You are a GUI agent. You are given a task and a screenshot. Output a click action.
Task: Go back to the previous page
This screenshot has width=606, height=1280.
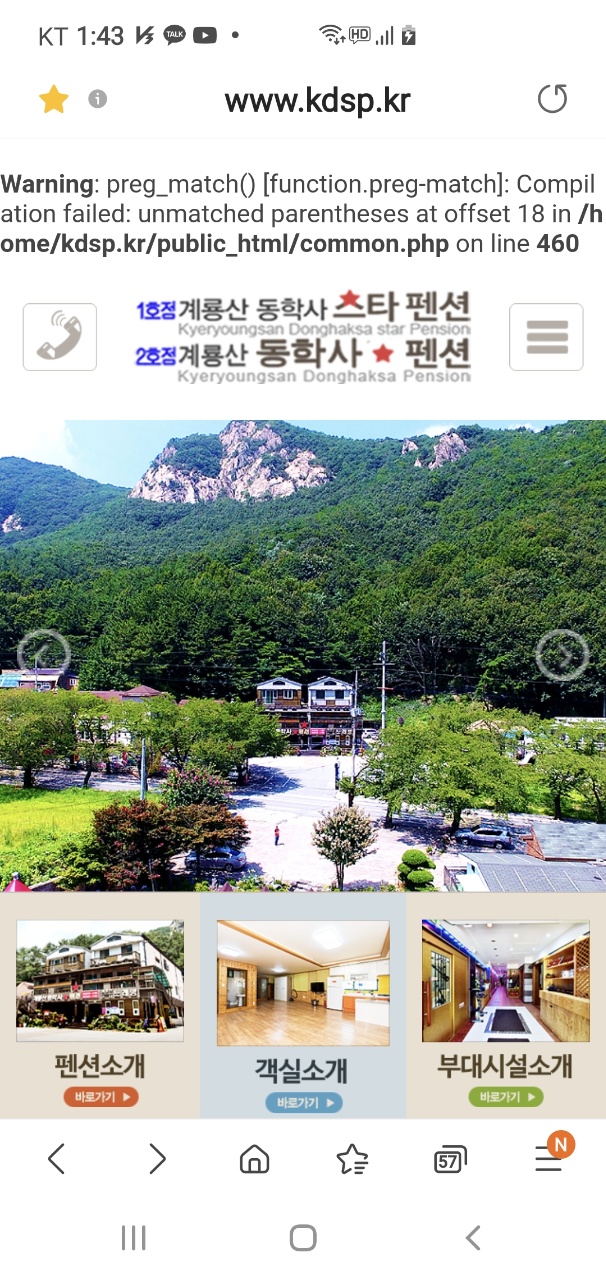57,1159
